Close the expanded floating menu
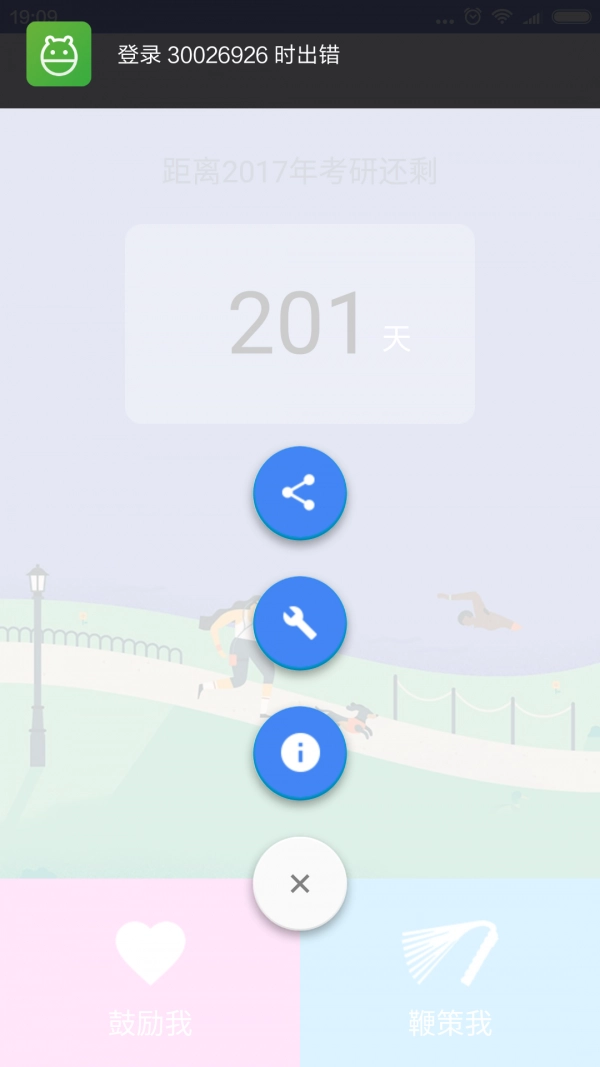The image size is (600, 1067). tap(299, 883)
